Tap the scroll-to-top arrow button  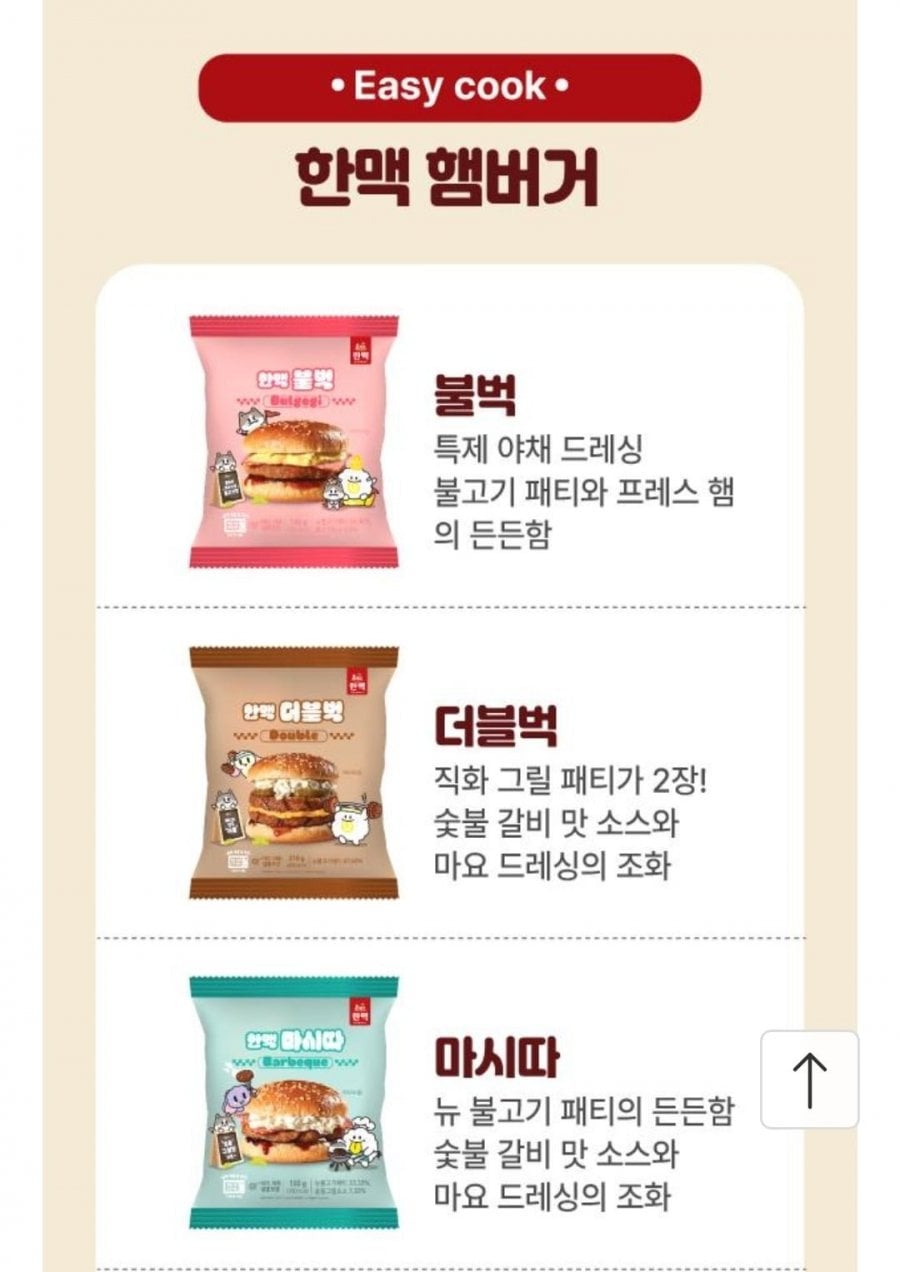pyautogui.click(x=809, y=1080)
